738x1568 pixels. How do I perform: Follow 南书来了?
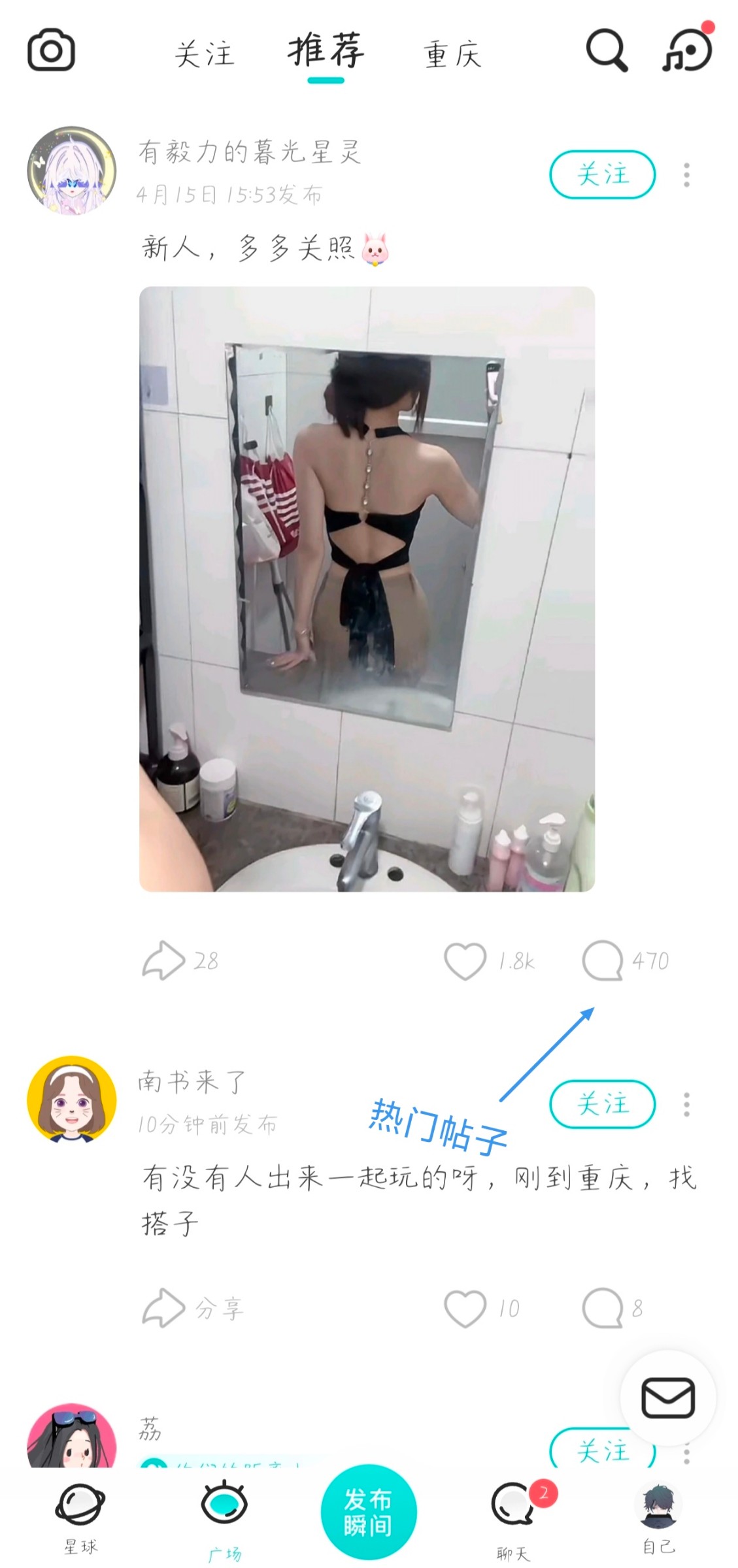click(602, 1104)
